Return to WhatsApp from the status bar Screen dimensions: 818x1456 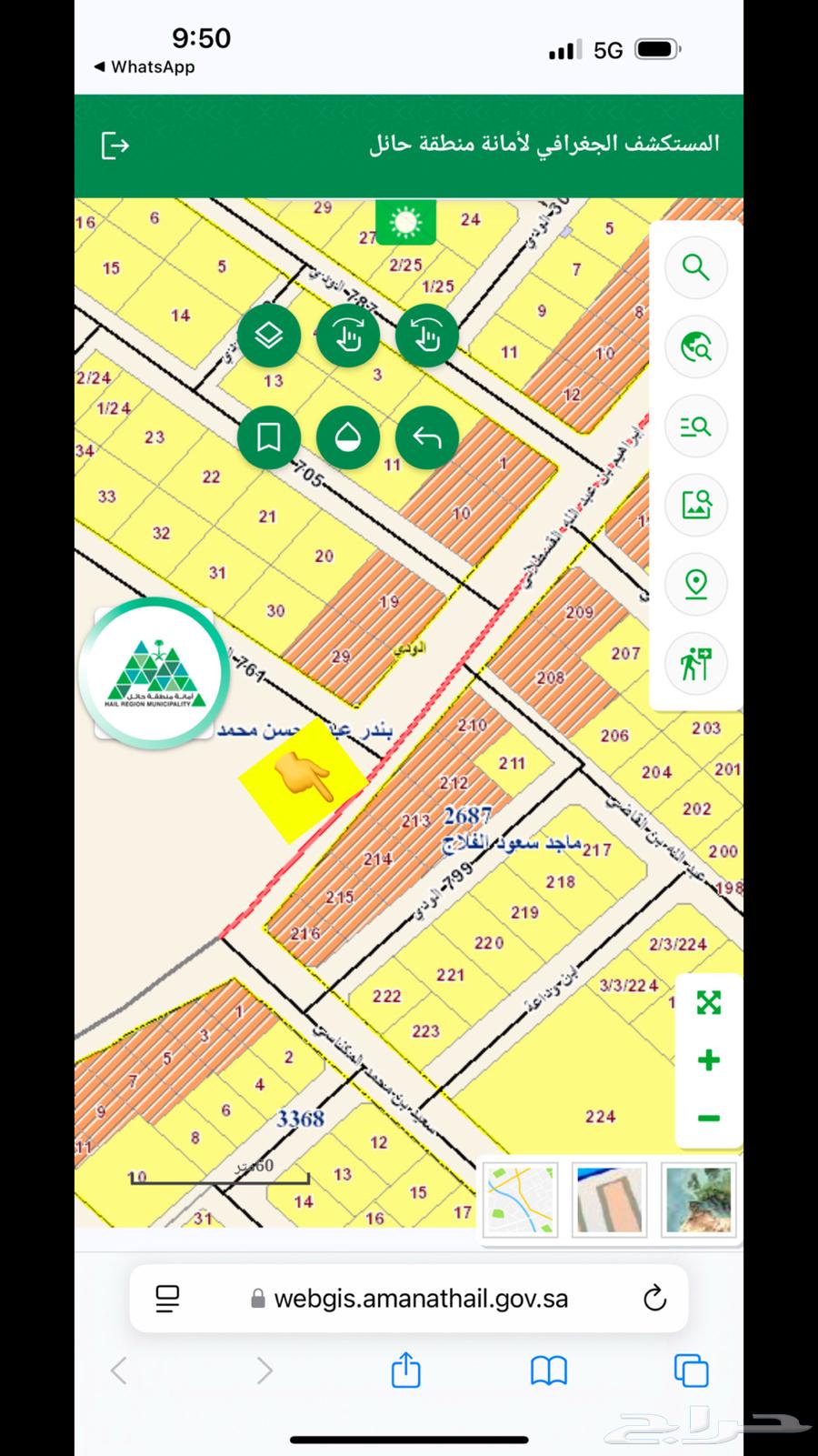tap(145, 67)
